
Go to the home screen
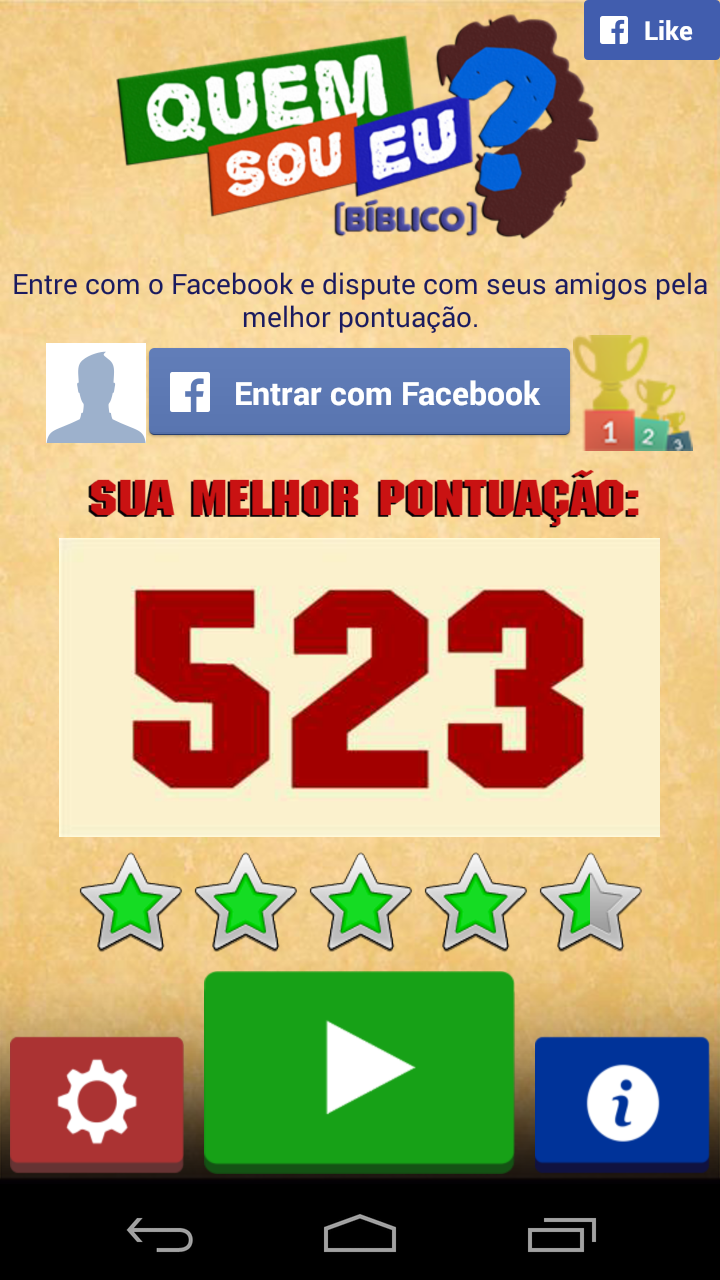360,1234
